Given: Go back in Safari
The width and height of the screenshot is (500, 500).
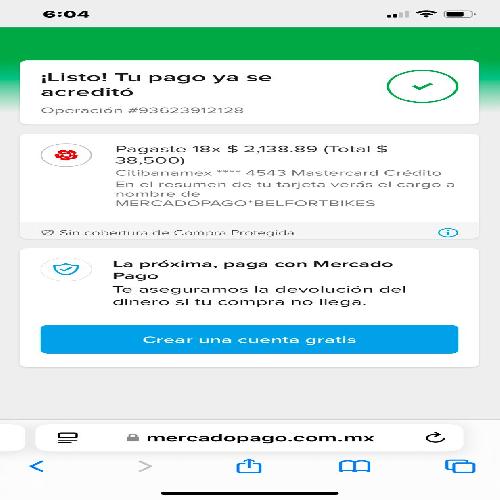Looking at the screenshot, I should [x=37, y=466].
